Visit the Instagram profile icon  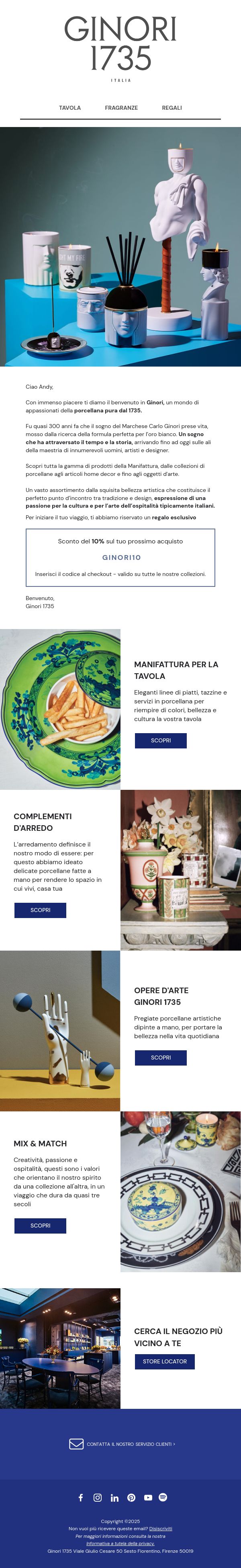[x=97, y=1497]
